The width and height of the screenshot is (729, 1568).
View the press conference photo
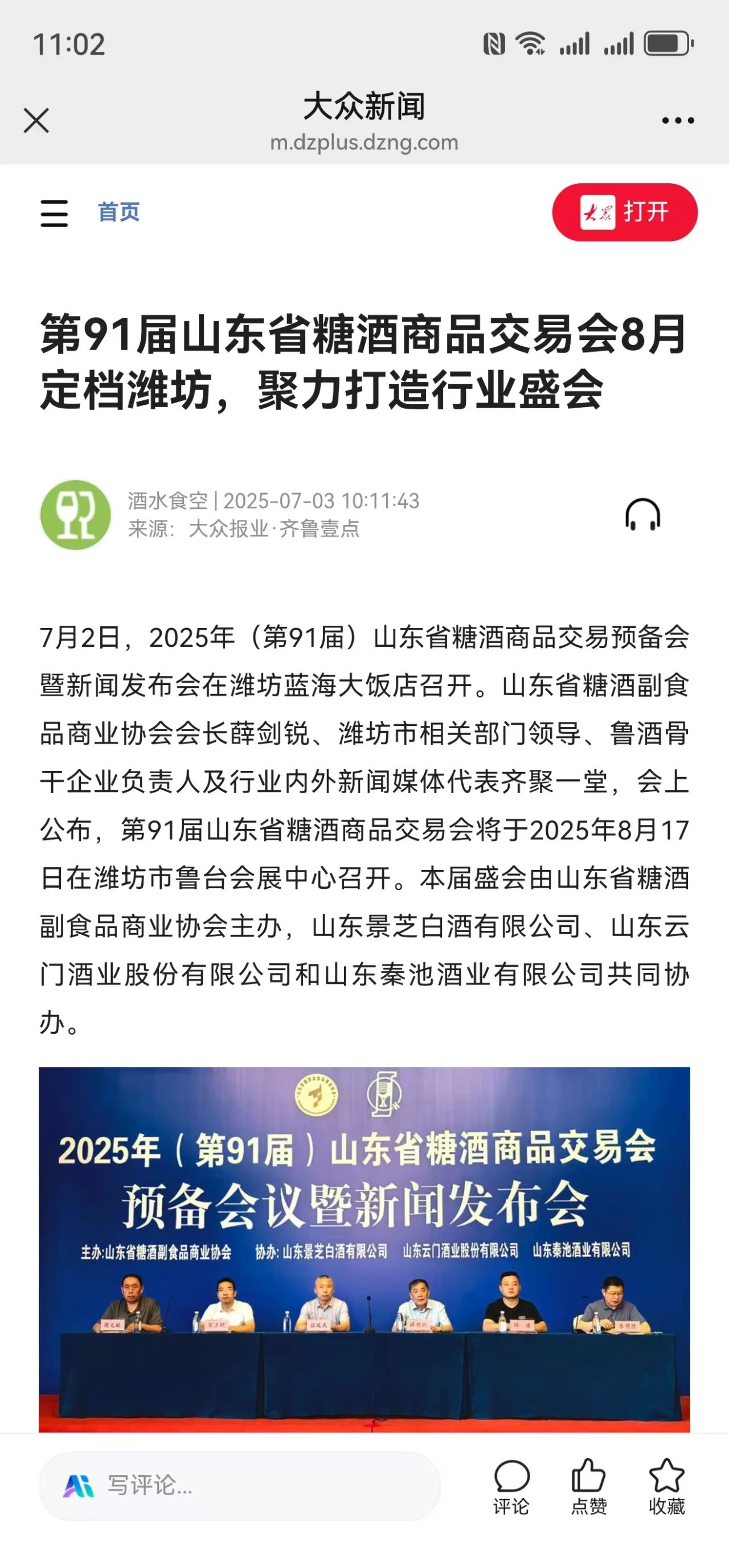pos(364,1248)
